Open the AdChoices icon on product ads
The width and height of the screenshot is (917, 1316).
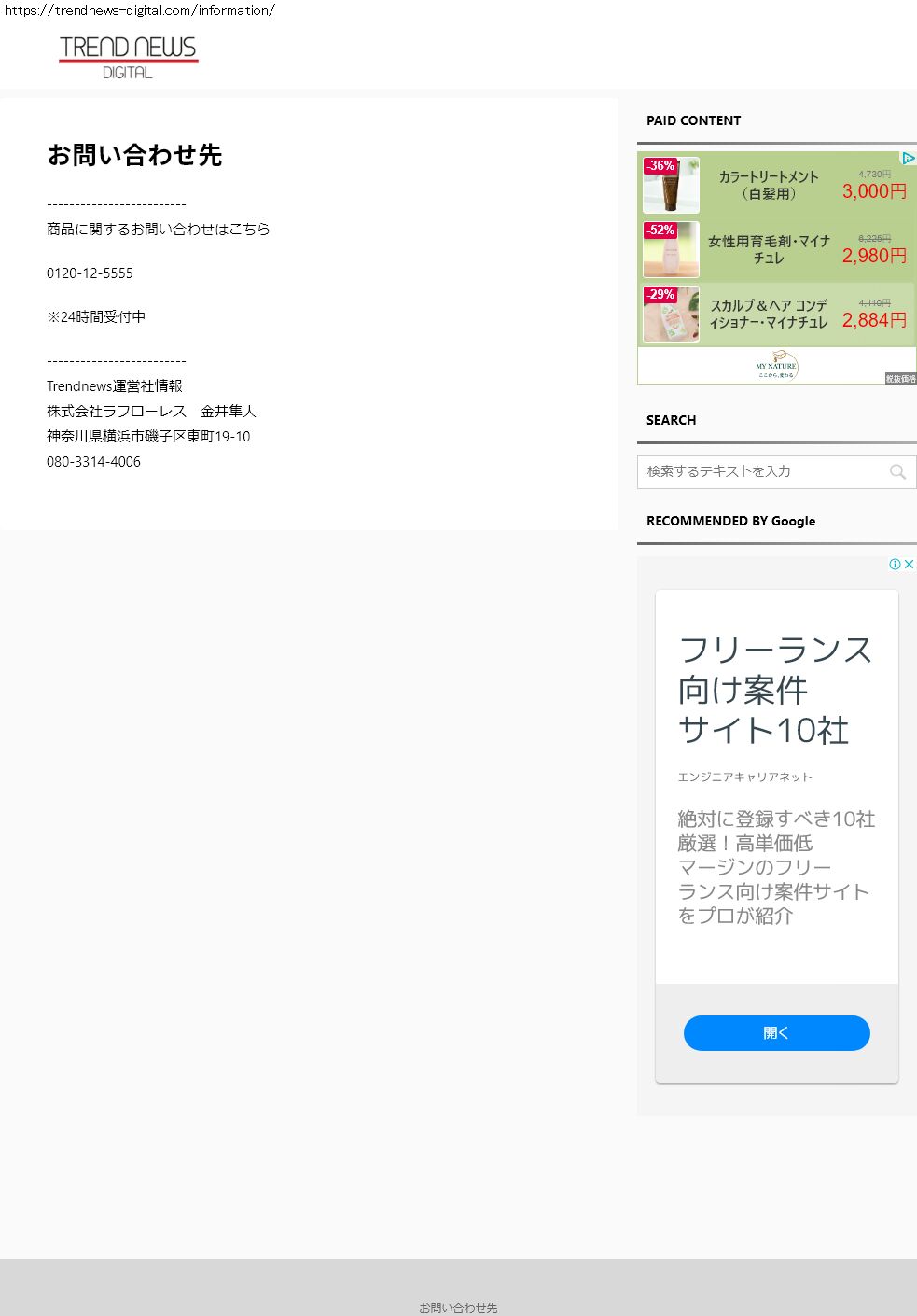pyautogui.click(x=908, y=159)
